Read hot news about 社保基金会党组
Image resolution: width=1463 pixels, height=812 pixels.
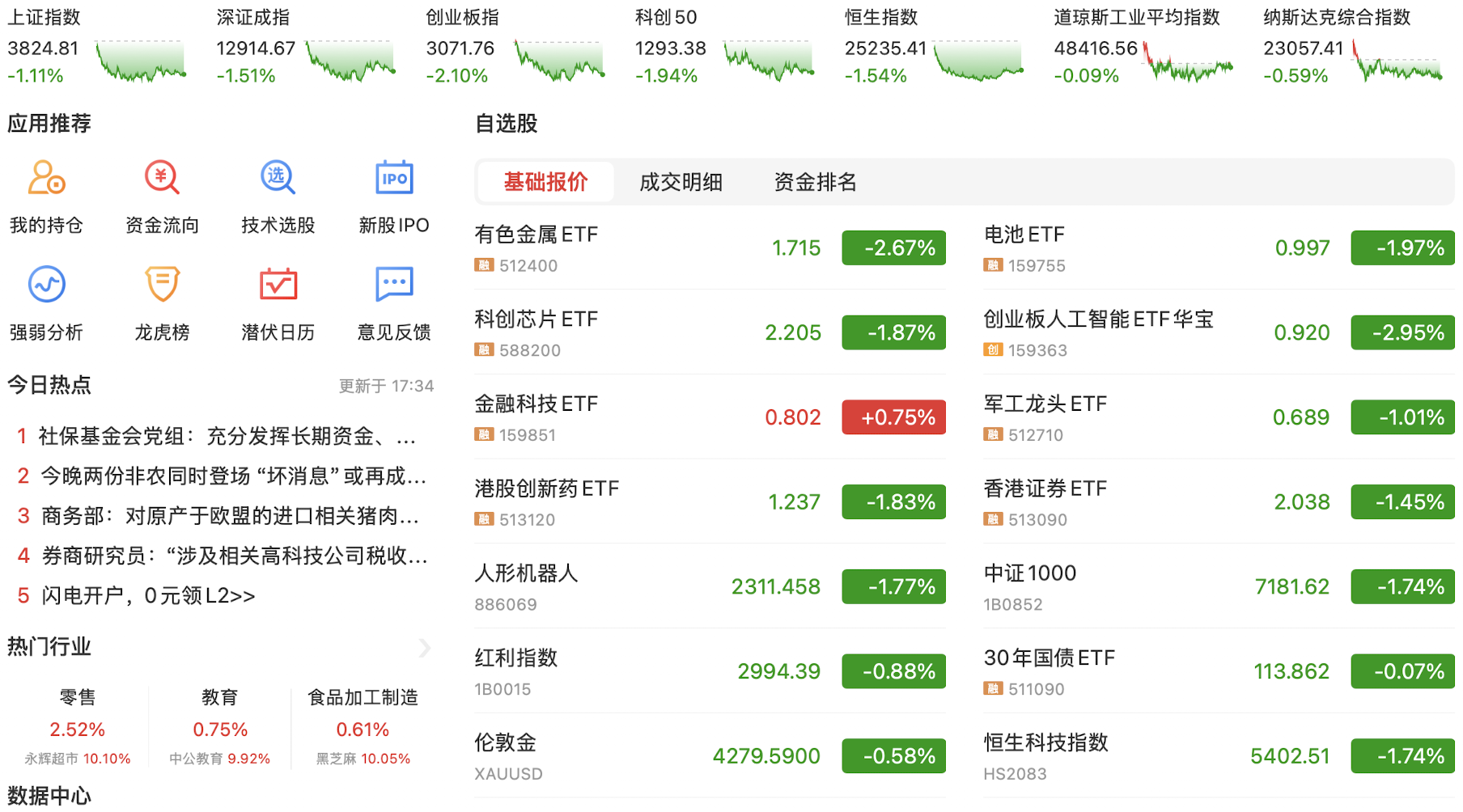(227, 437)
